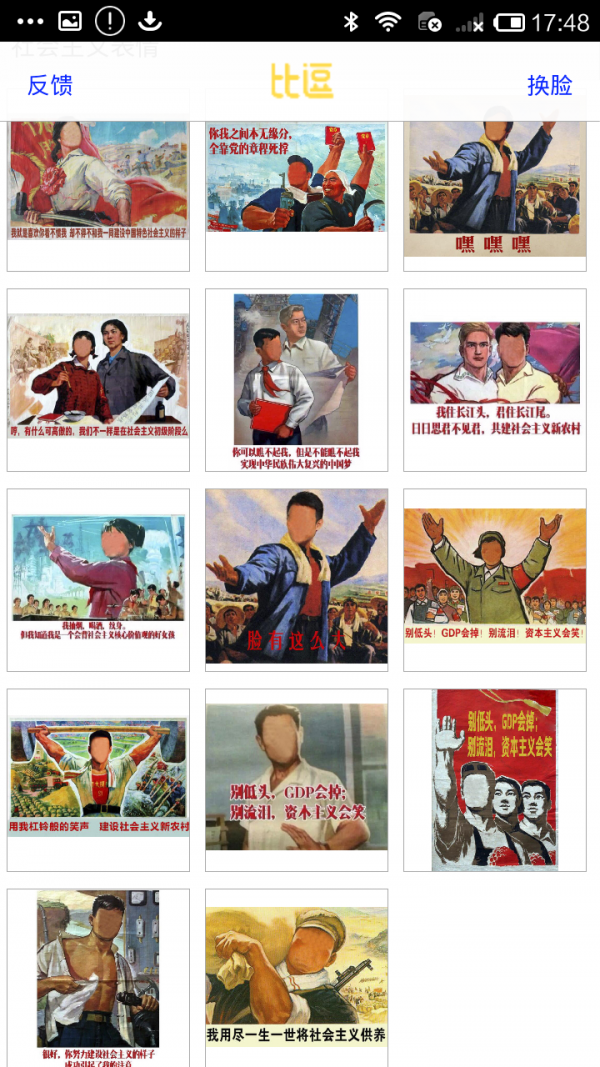
Task: Choose the poster 我住长江头，君住长江尾
Action: coord(494,379)
